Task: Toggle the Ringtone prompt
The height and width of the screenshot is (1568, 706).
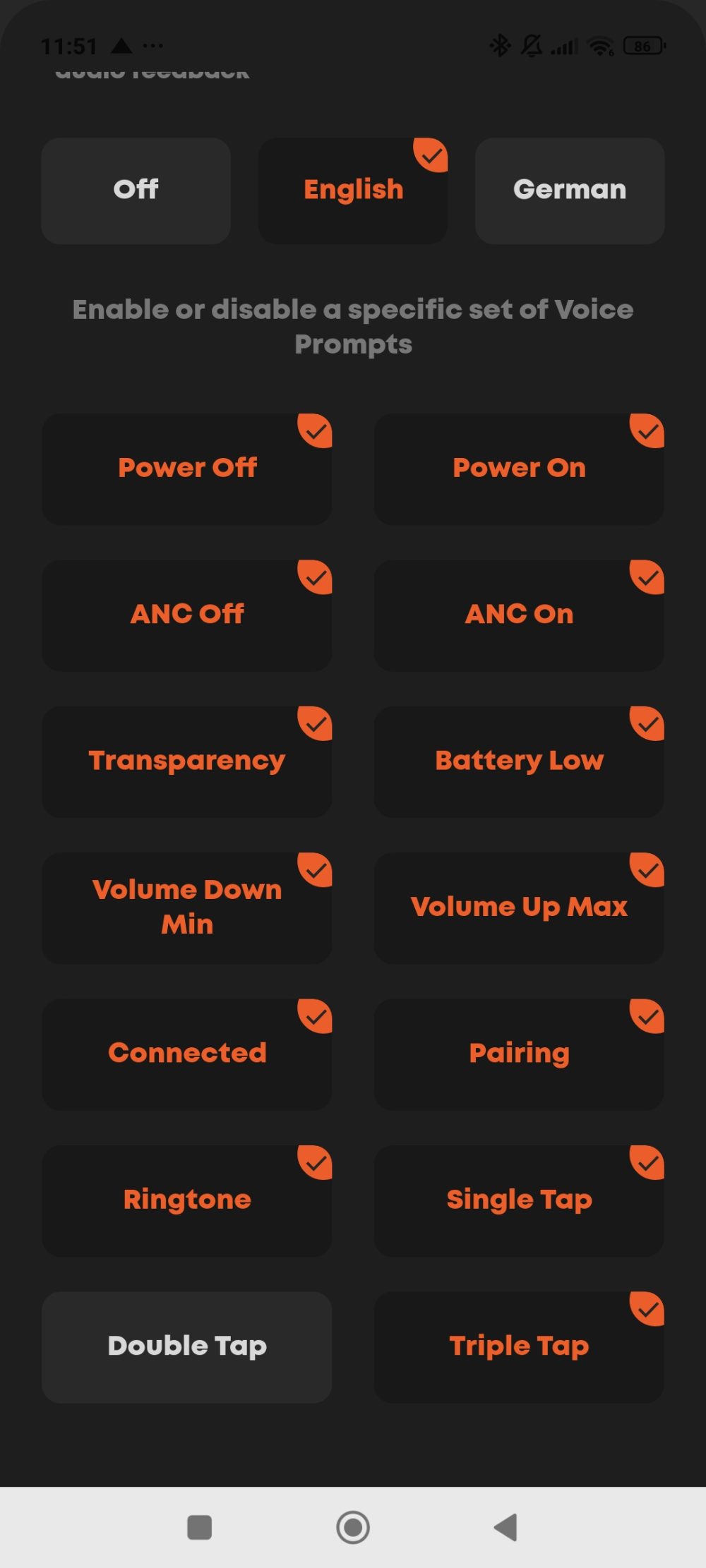Action: click(x=187, y=1200)
